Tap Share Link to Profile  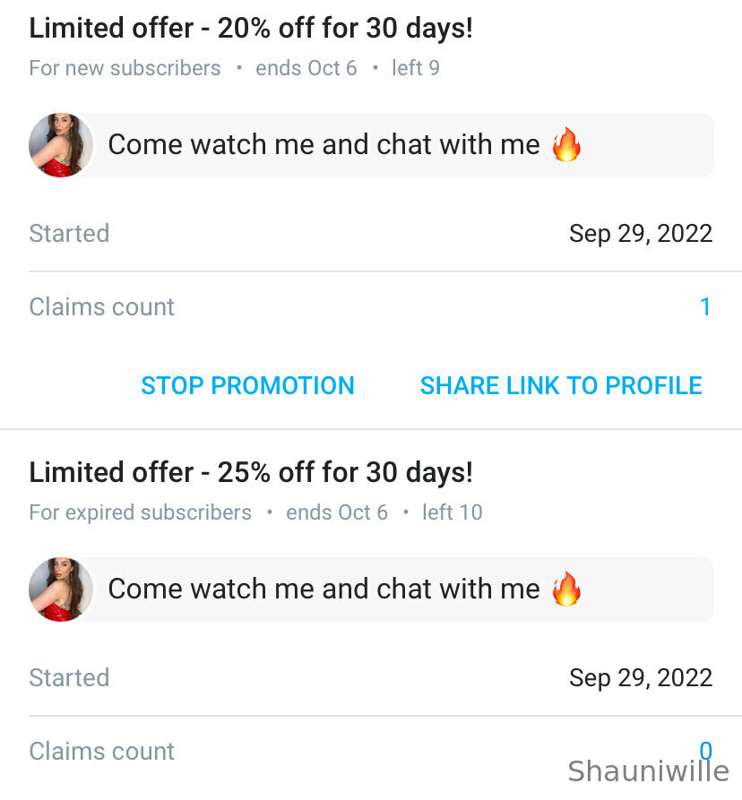click(560, 386)
